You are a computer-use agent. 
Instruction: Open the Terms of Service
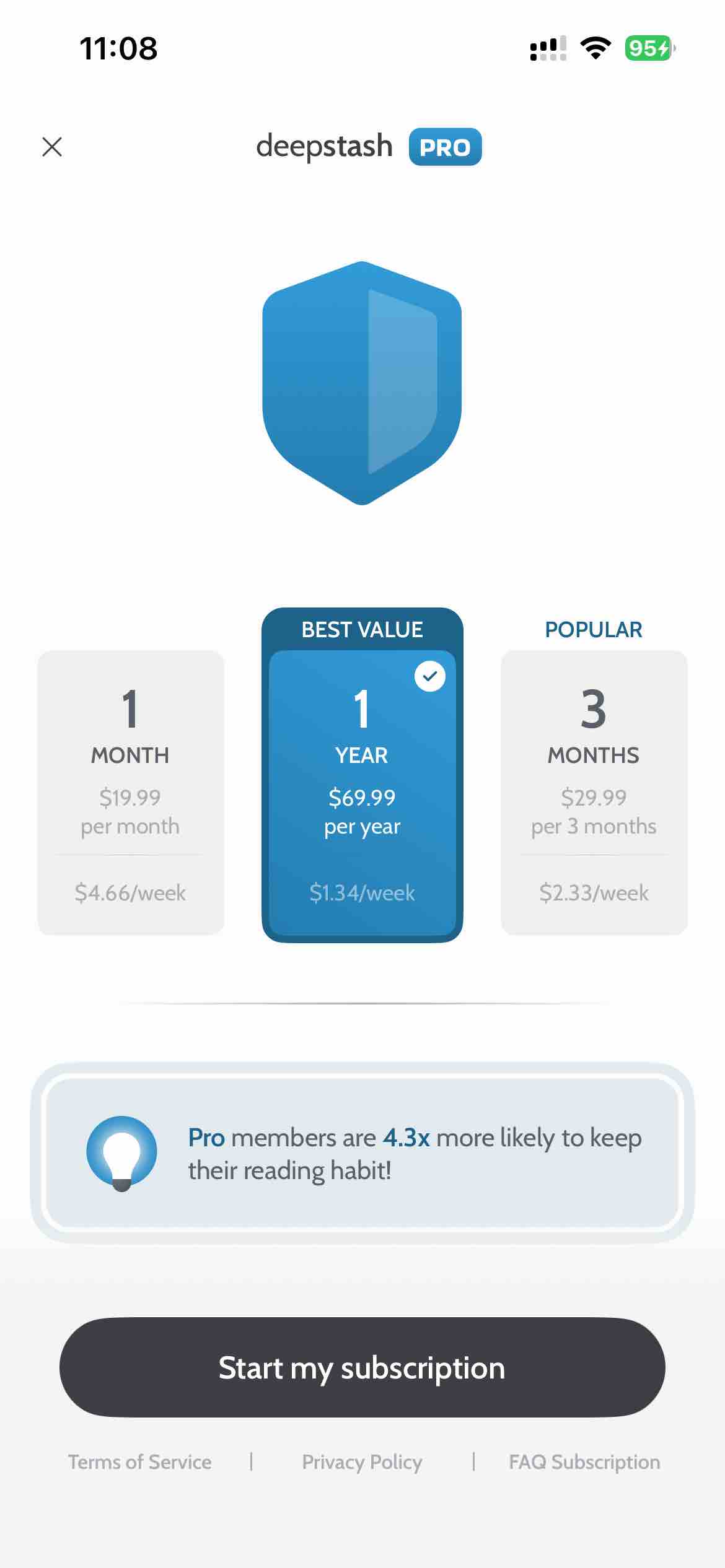coord(139,1461)
